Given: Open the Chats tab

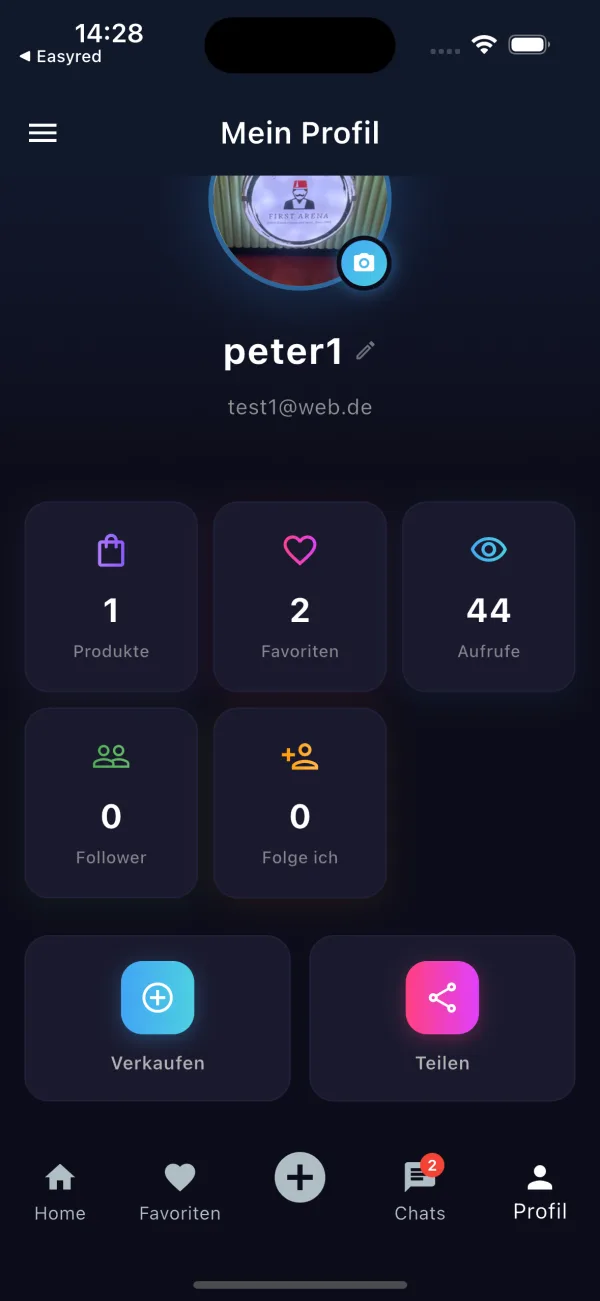Looking at the screenshot, I should pyautogui.click(x=420, y=1192).
